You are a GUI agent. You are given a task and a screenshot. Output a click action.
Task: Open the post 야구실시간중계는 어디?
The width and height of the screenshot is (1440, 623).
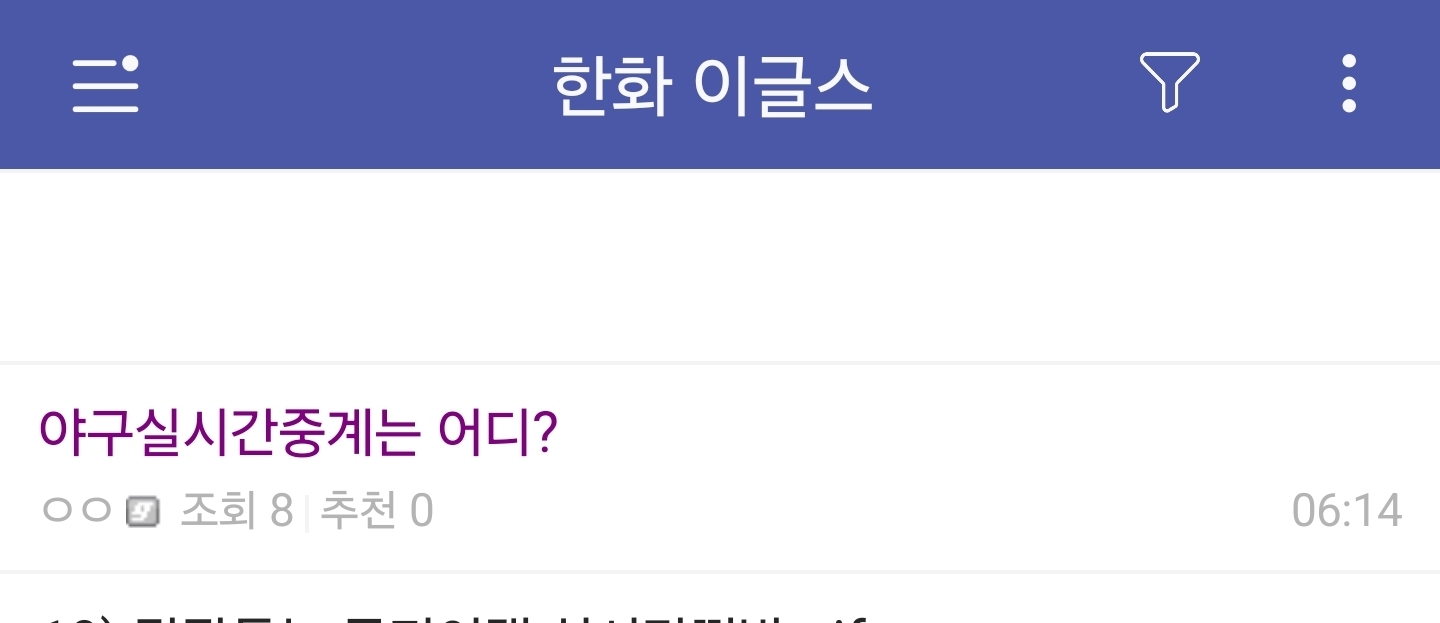pyautogui.click(x=298, y=433)
